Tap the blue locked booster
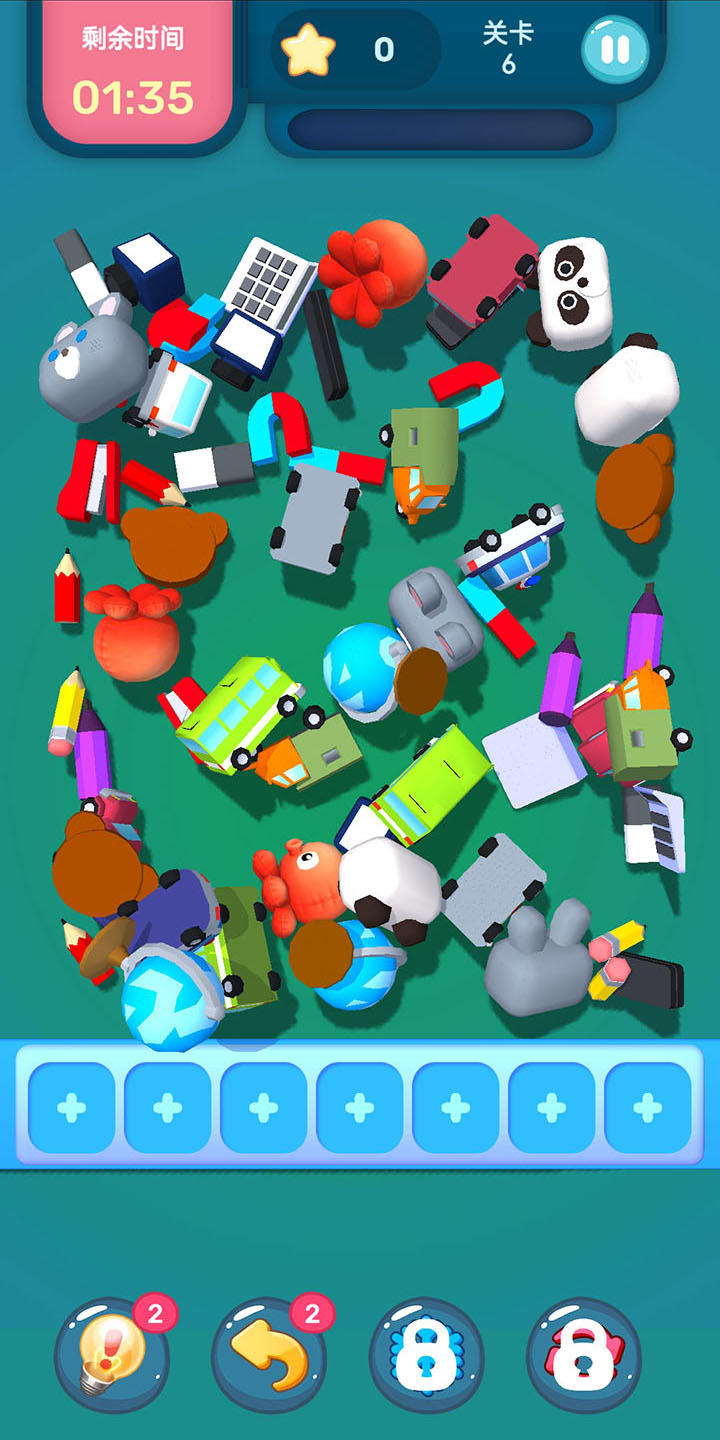This screenshot has width=720, height=1440. [426, 1355]
